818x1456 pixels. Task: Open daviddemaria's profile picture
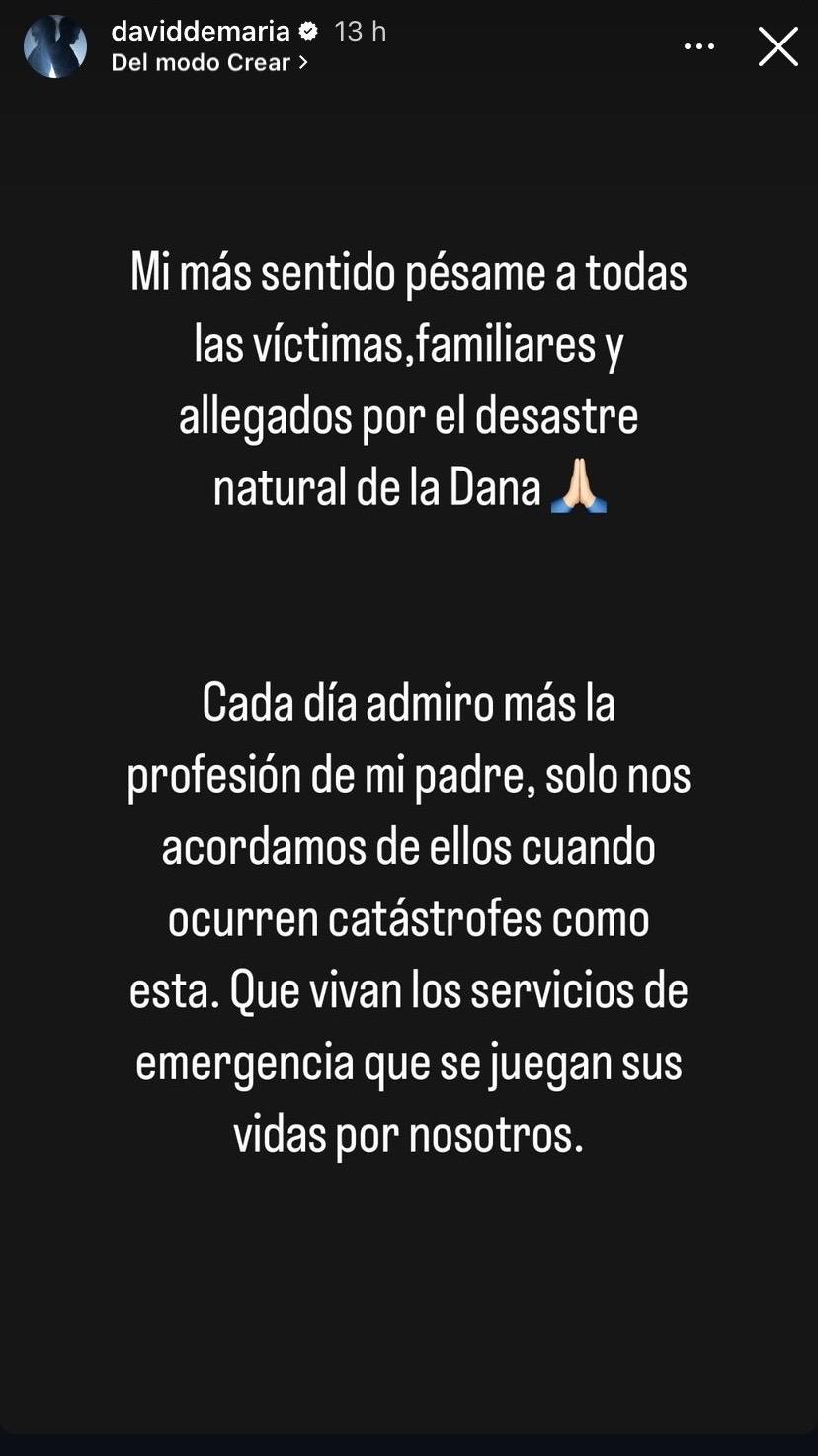(x=55, y=46)
